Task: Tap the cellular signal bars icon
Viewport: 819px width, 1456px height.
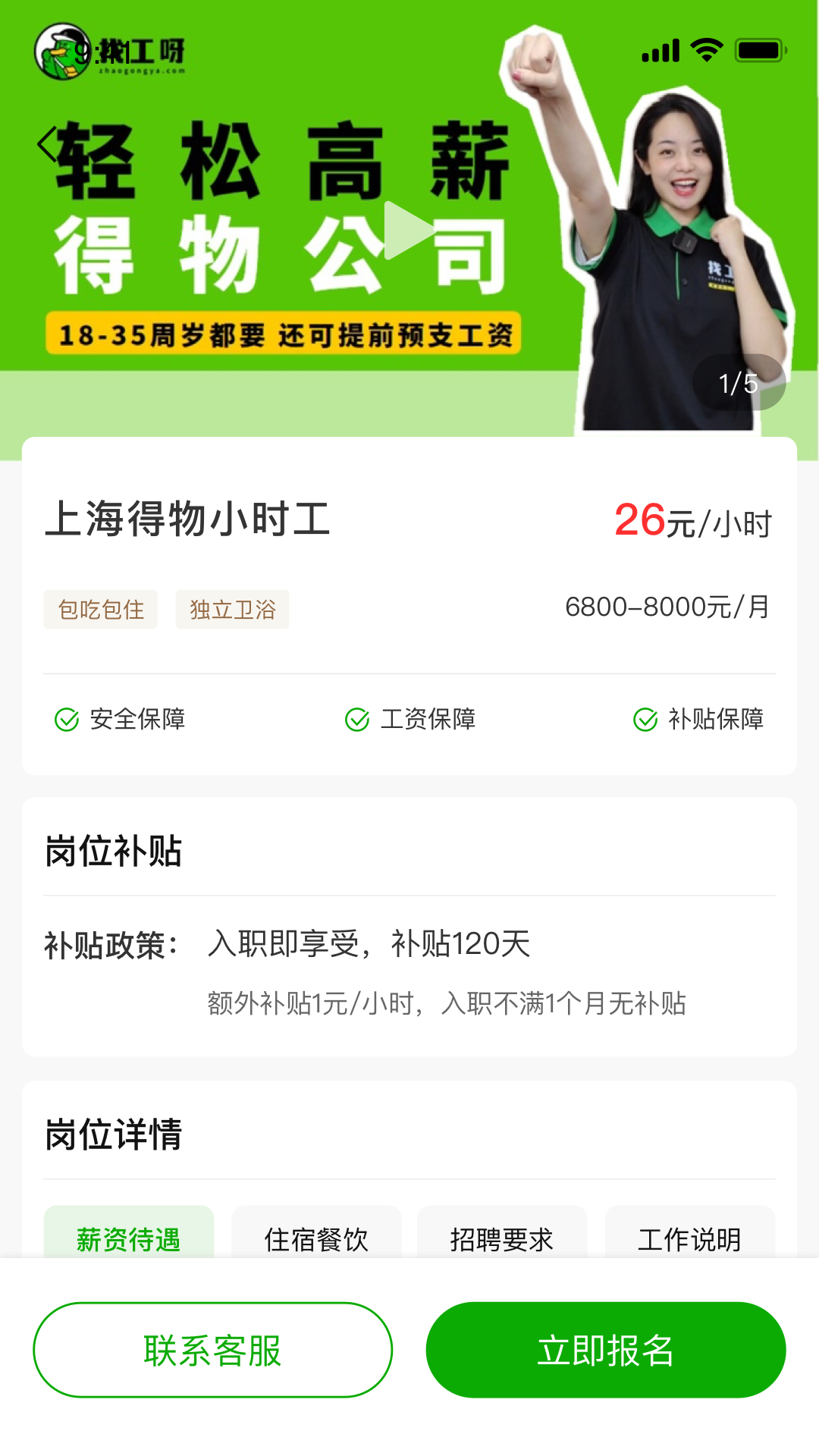Action: point(659,49)
